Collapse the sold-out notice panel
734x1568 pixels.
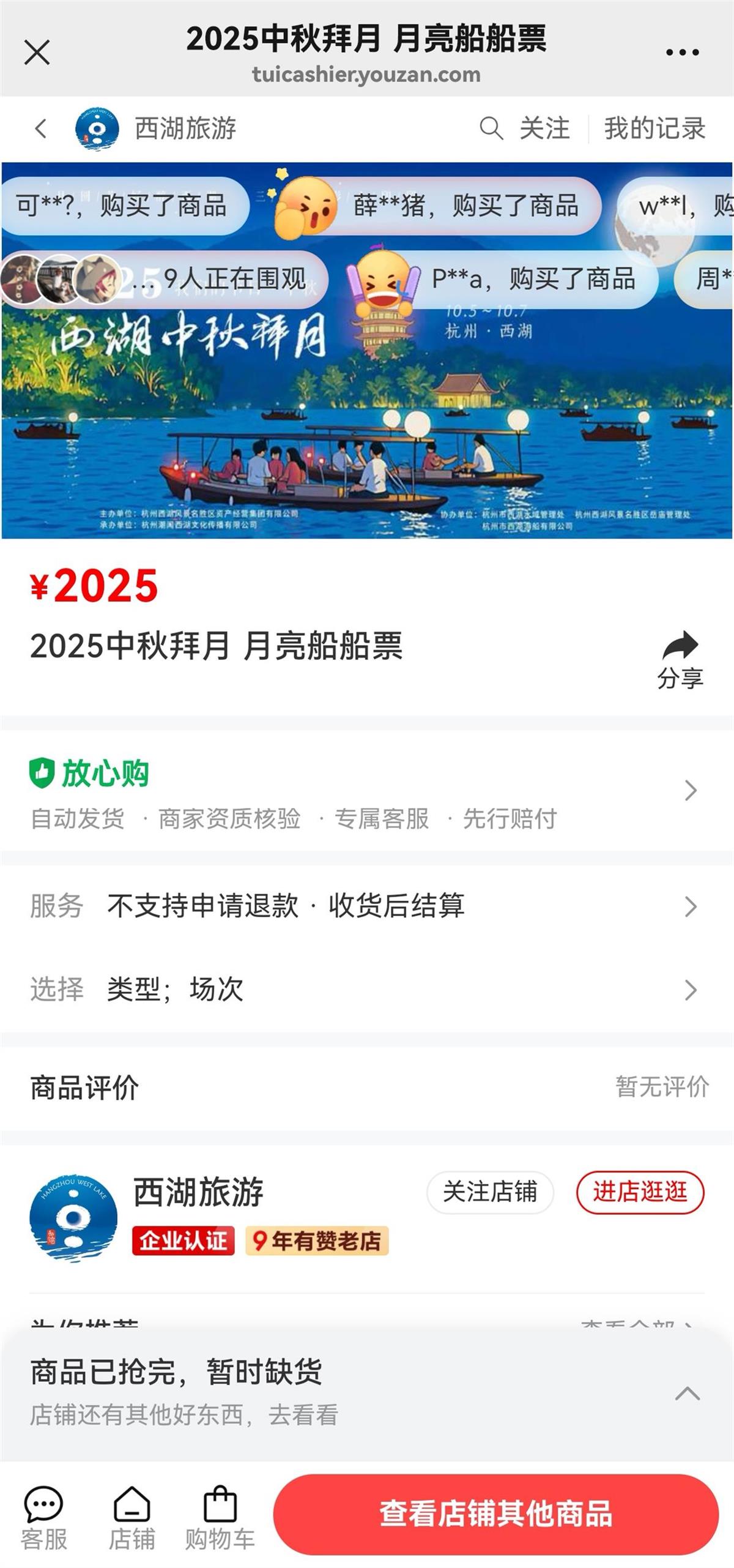[x=687, y=1393]
